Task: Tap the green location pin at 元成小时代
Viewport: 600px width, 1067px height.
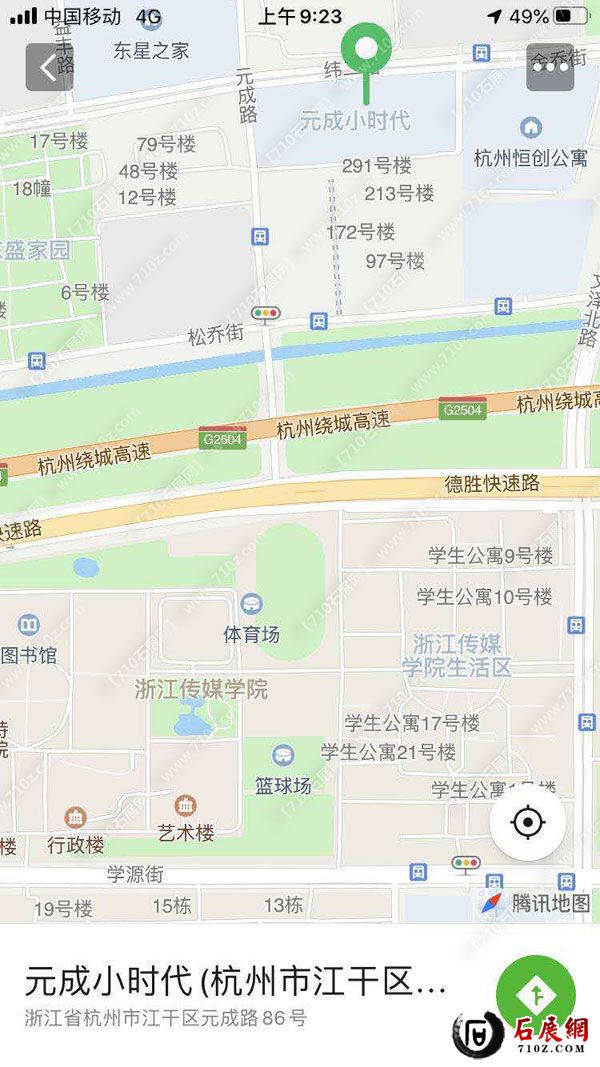Action: click(367, 52)
